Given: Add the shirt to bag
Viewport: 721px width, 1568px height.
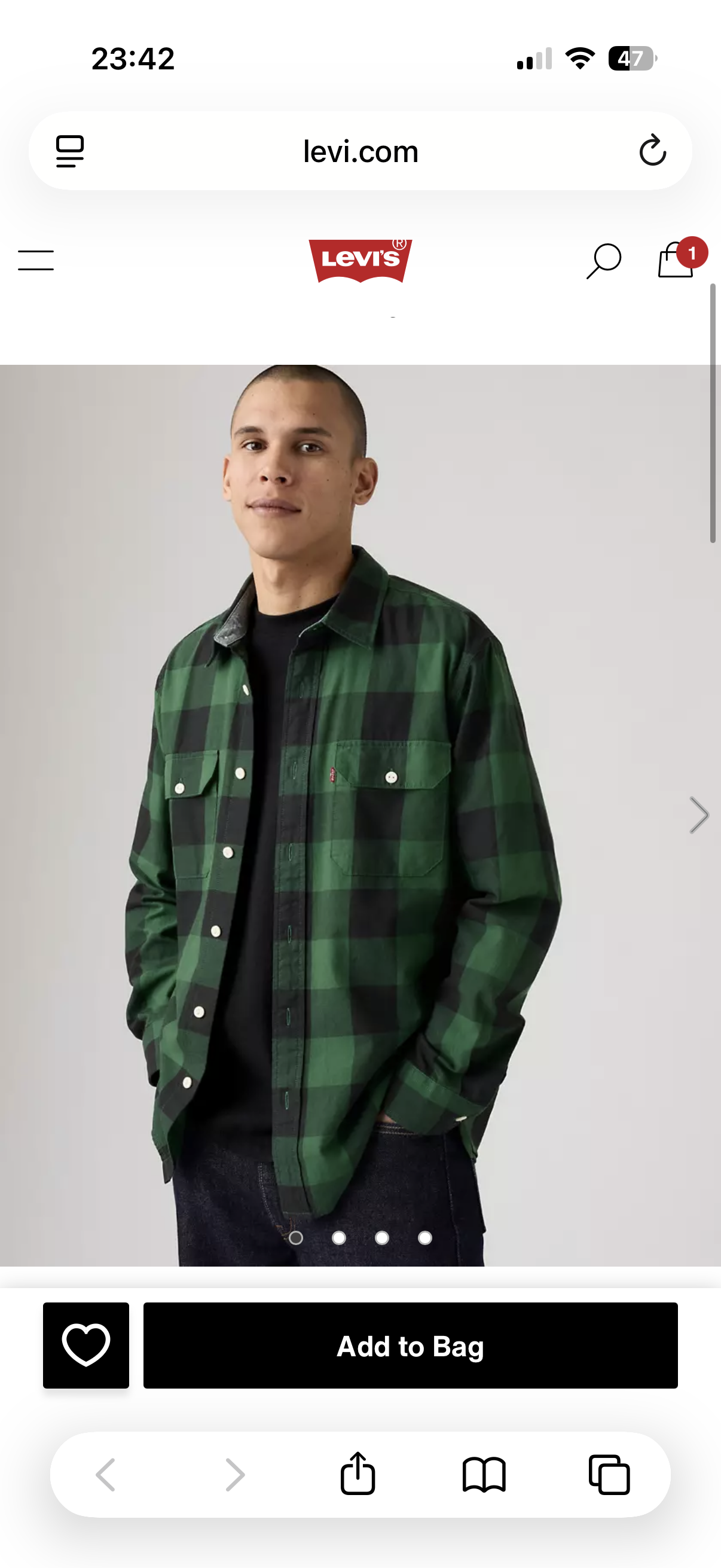Looking at the screenshot, I should click(410, 1346).
